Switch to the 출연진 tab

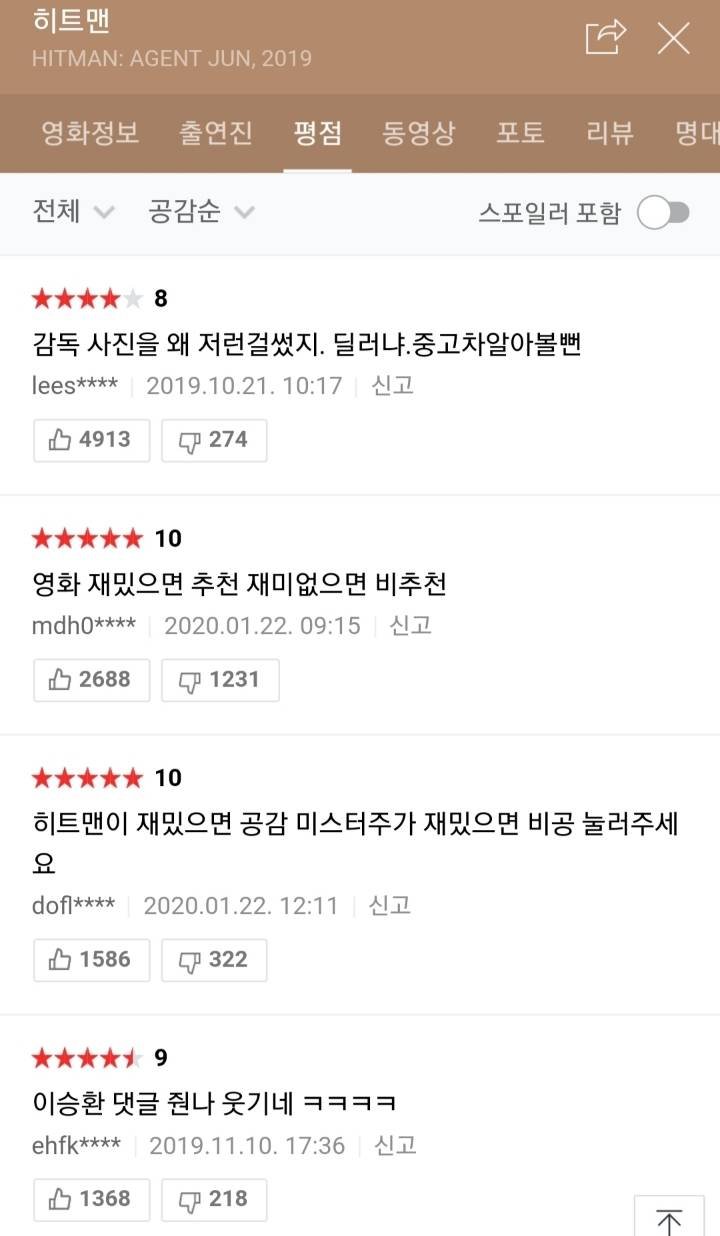pos(216,133)
